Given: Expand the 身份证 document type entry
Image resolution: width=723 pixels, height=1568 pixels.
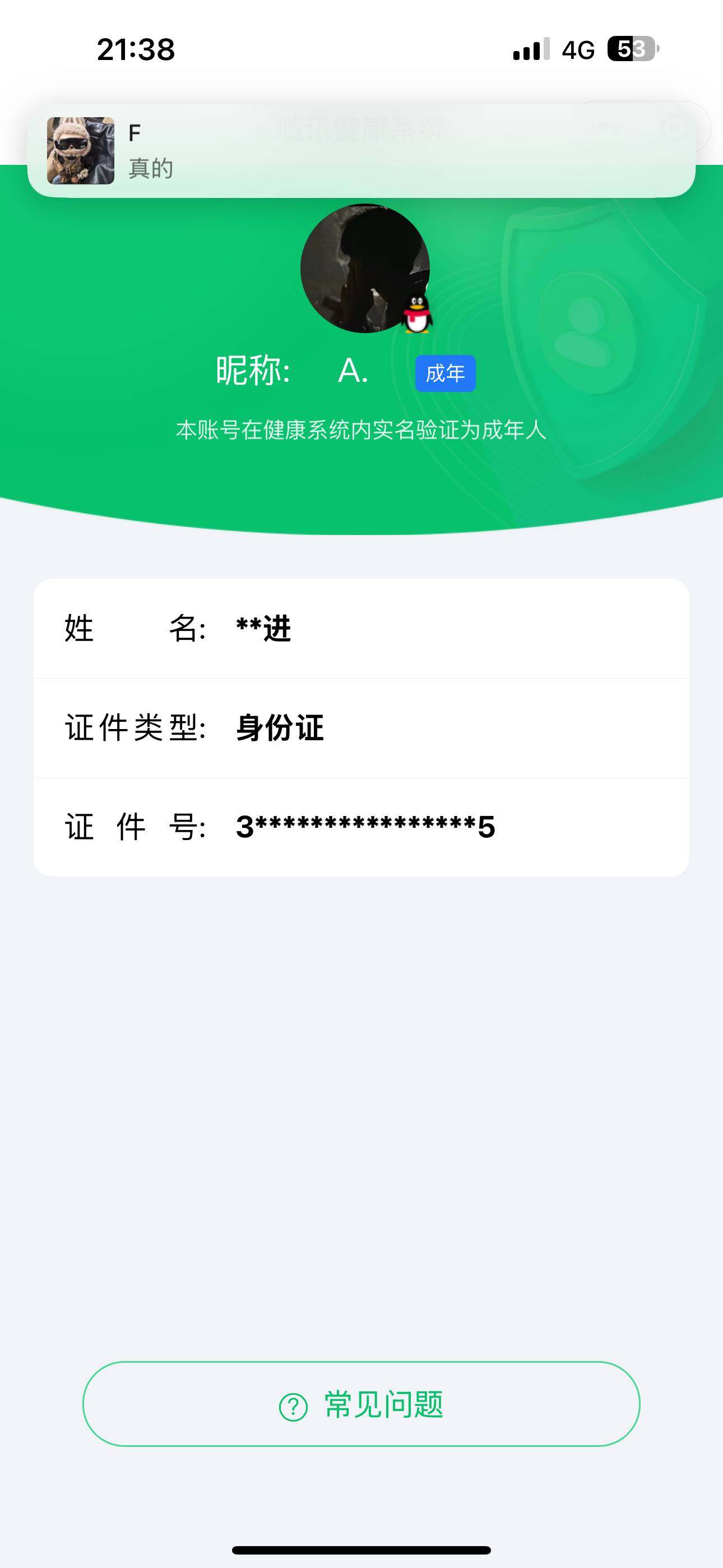Looking at the screenshot, I should [x=281, y=729].
